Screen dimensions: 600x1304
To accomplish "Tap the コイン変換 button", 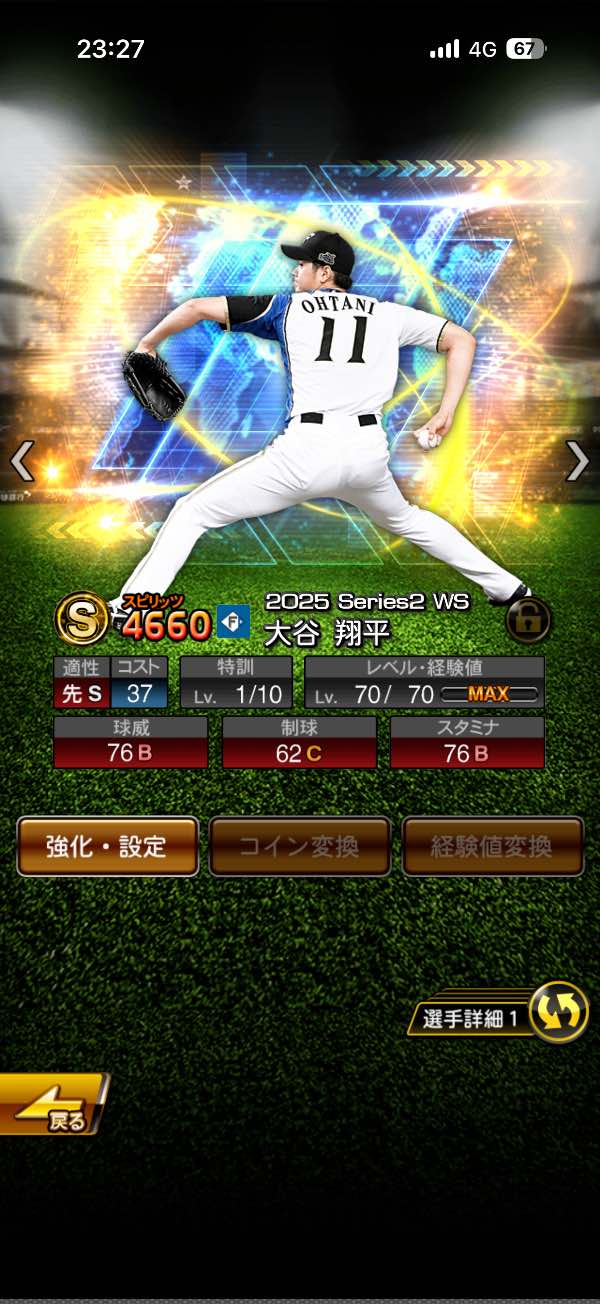I will [299, 846].
